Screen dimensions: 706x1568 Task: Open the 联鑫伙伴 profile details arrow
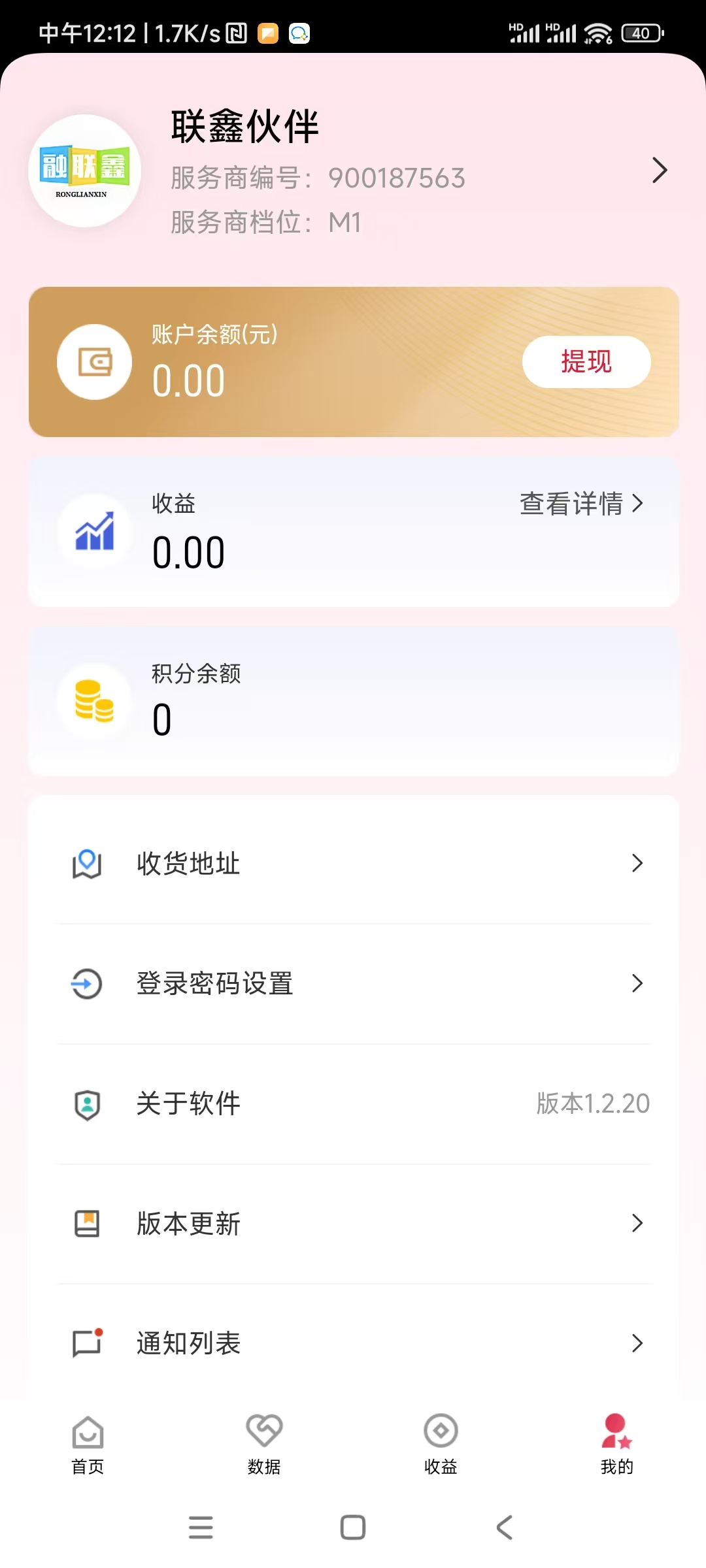pos(659,171)
